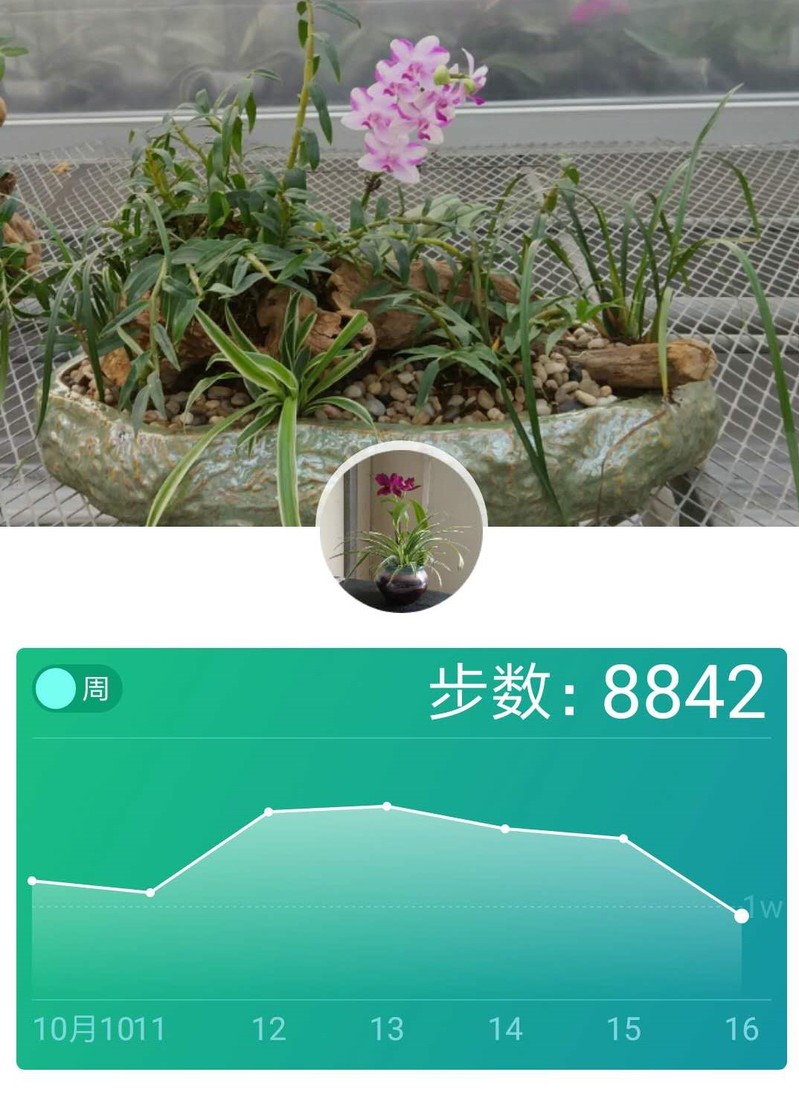Select the data point for day 14
This screenshot has height=1104, width=799.
click(505, 828)
